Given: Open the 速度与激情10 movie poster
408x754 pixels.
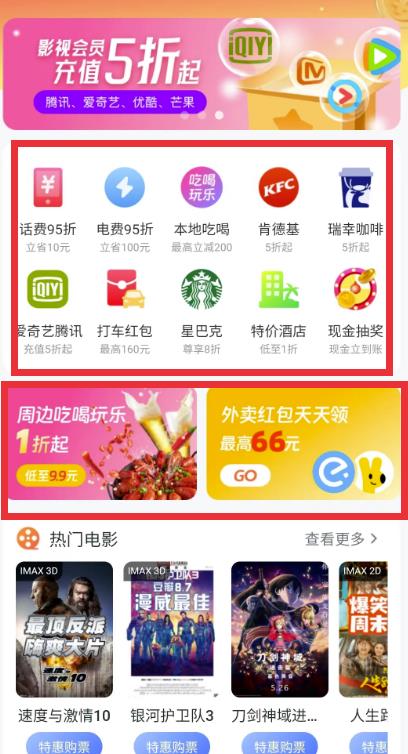Looking at the screenshot, I should tap(64, 629).
